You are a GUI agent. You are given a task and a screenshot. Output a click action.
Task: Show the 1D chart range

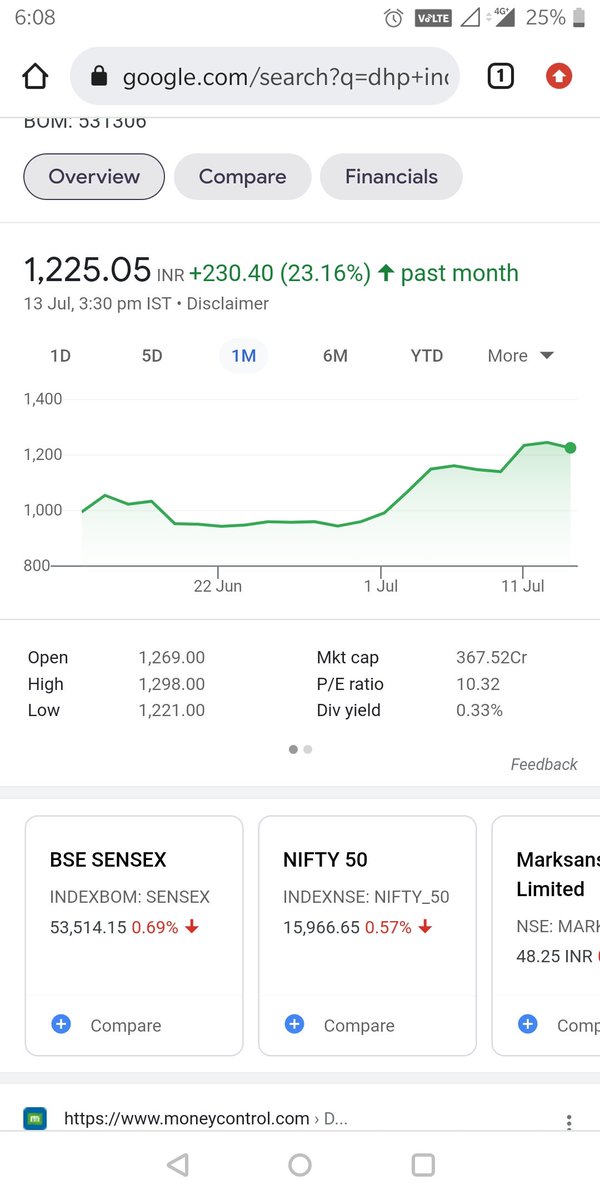[x=60, y=356]
